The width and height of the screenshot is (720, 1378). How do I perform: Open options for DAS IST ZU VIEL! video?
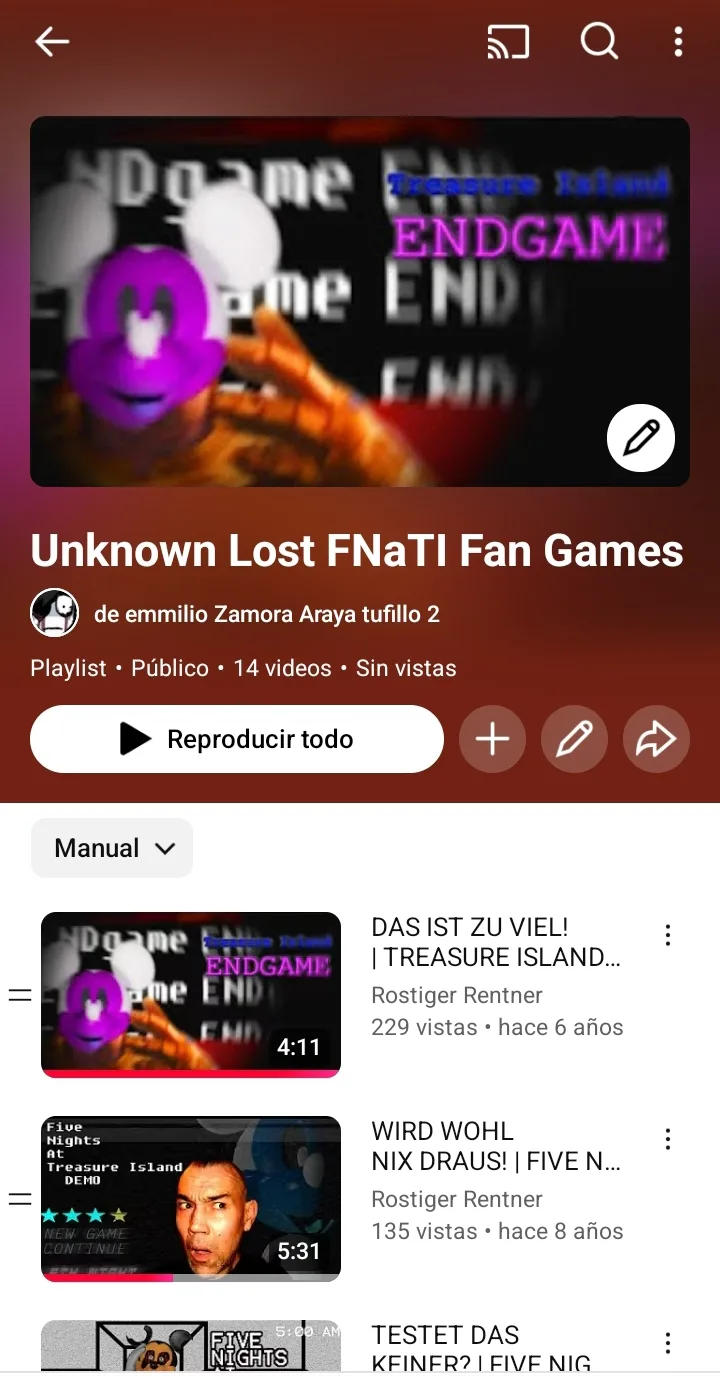pos(668,936)
